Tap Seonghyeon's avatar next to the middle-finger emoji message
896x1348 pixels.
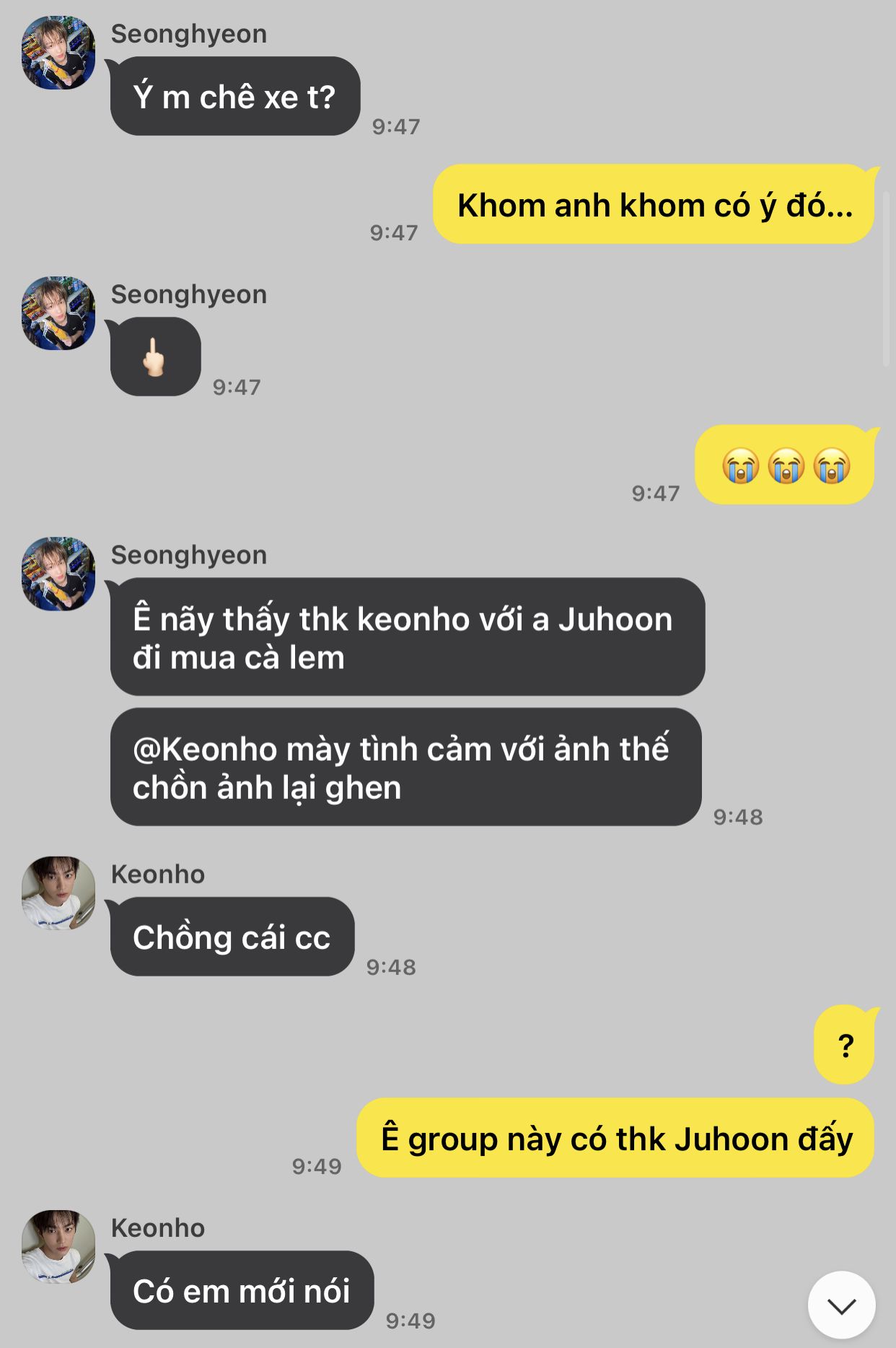point(58,313)
